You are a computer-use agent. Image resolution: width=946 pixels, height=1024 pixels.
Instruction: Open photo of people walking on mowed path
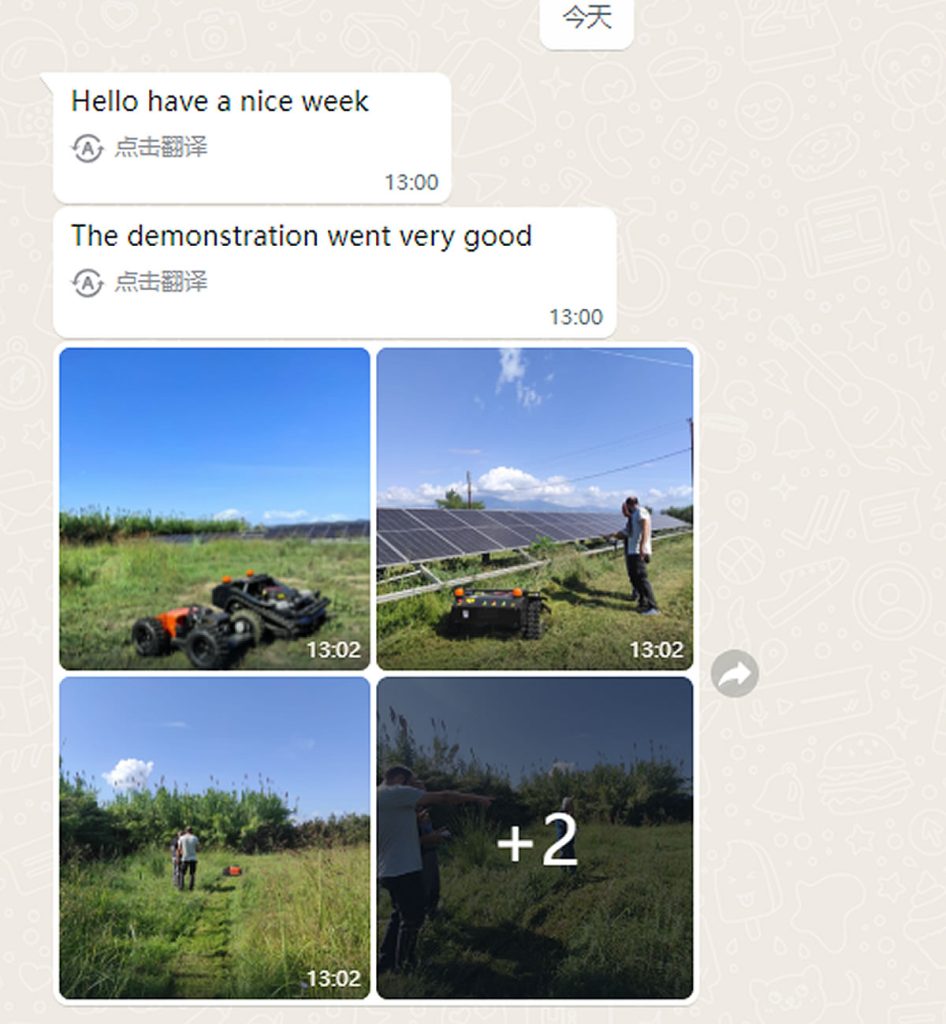point(215,837)
